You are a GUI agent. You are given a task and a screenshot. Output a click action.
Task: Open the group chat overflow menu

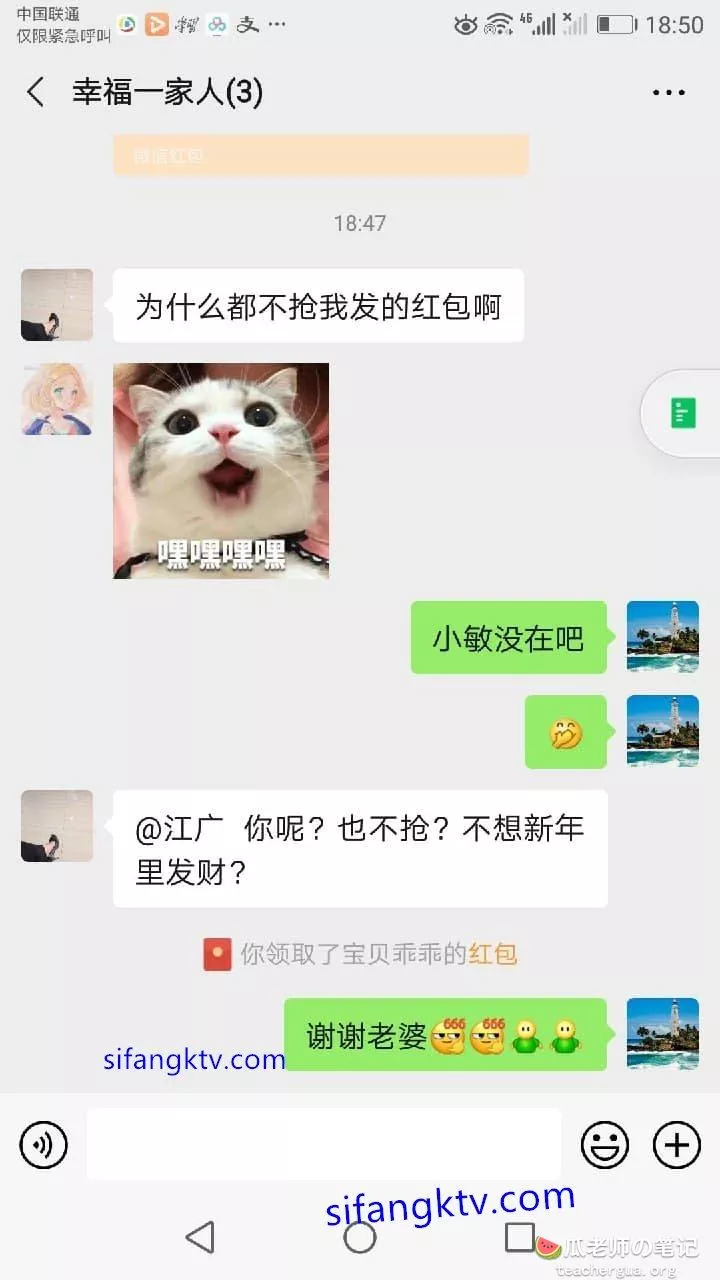pyautogui.click(x=668, y=93)
